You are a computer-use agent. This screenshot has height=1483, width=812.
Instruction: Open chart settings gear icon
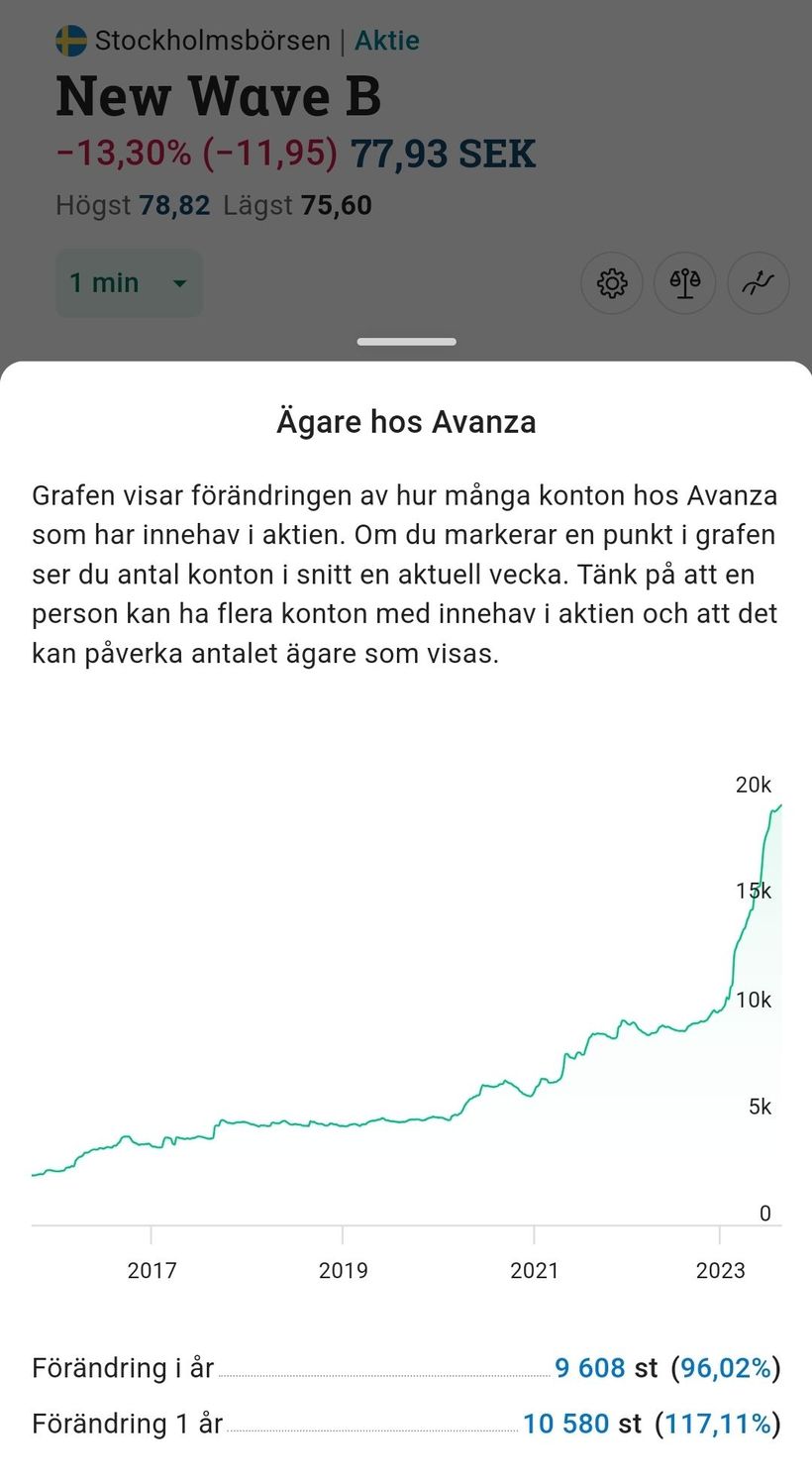click(612, 283)
